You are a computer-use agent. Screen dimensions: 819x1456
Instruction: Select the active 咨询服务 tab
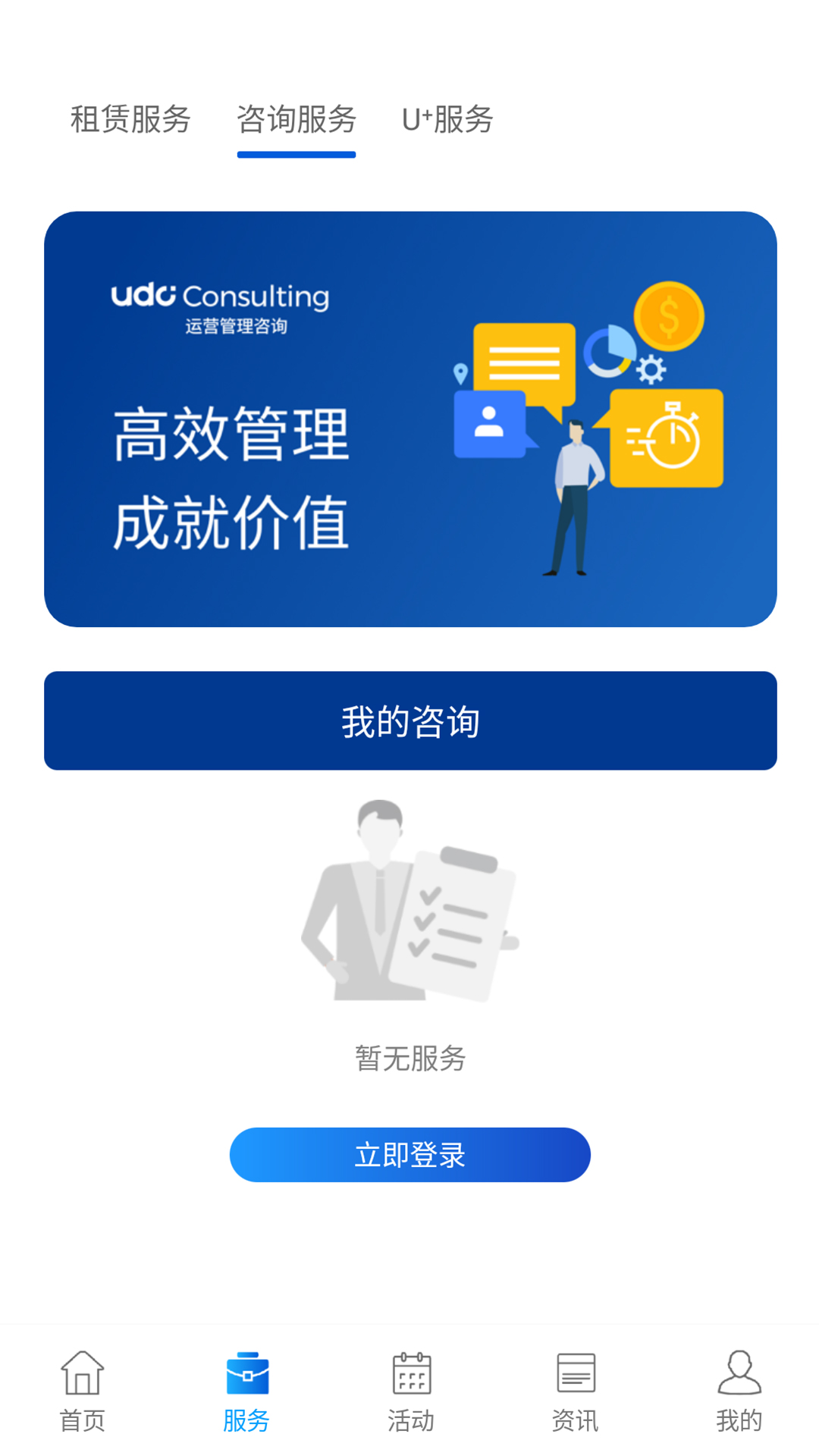tap(297, 120)
